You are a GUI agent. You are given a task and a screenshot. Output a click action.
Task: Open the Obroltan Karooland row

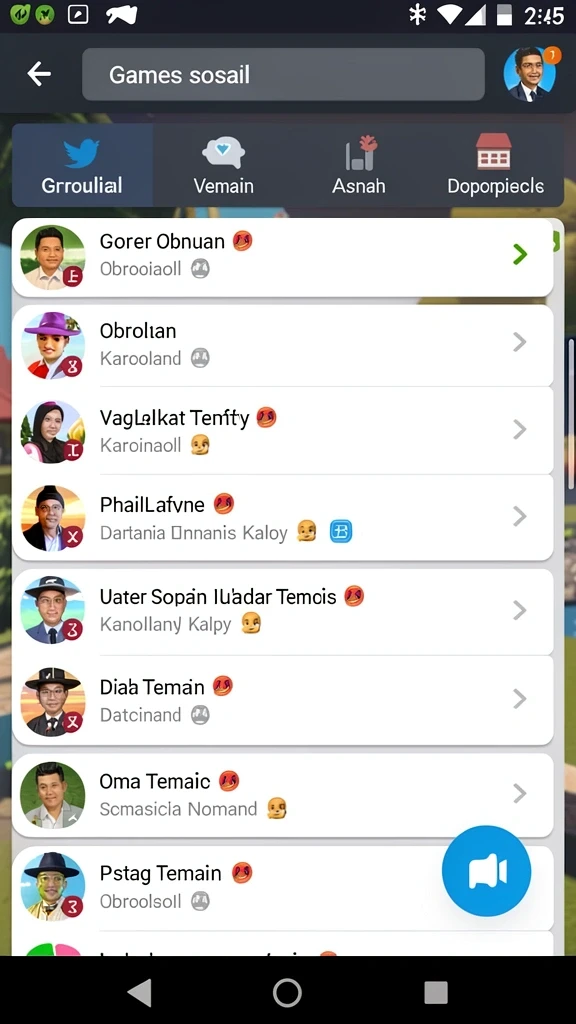pyautogui.click(x=283, y=344)
